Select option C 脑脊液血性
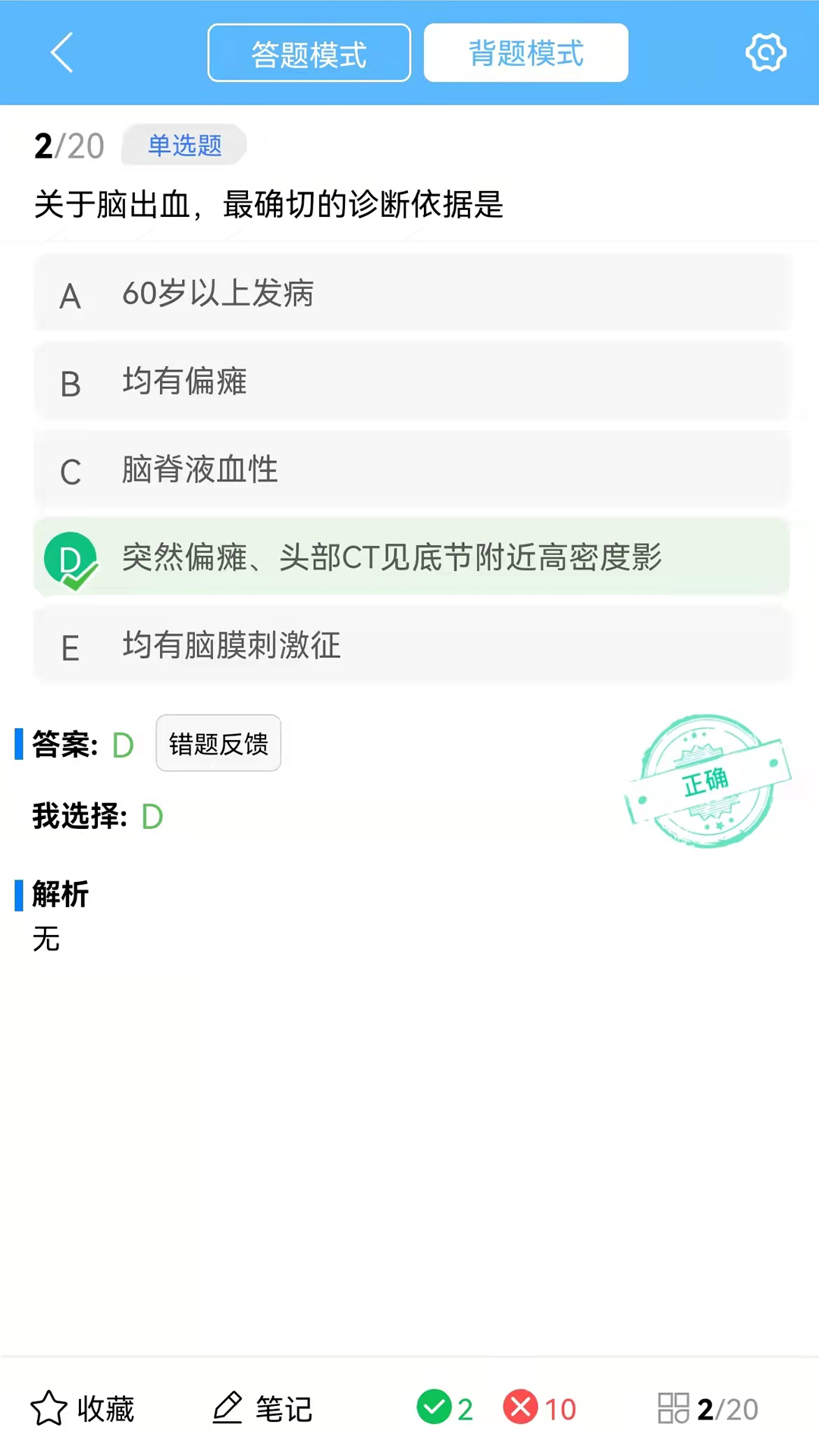This screenshot has height=1456, width=819. coord(410,470)
